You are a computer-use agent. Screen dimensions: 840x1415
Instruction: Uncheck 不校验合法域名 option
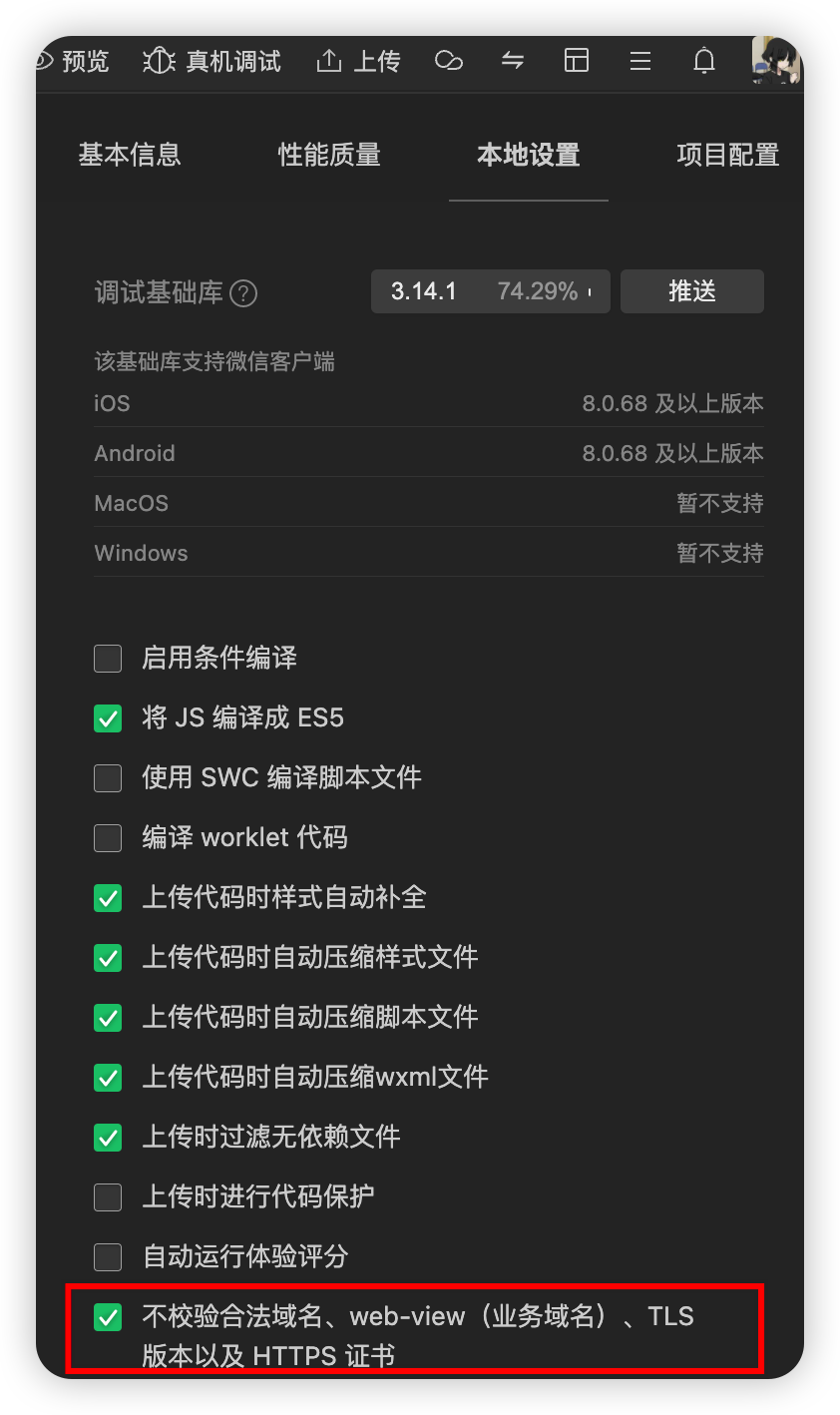point(108,1317)
